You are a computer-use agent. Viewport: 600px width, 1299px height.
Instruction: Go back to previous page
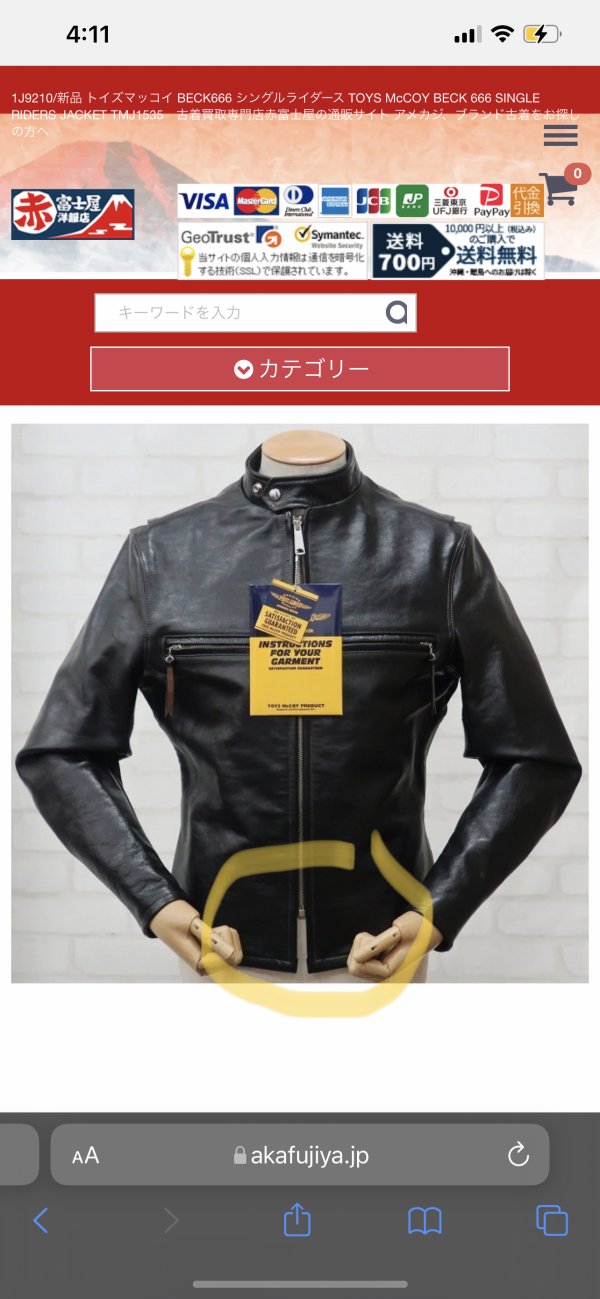pos(41,1220)
